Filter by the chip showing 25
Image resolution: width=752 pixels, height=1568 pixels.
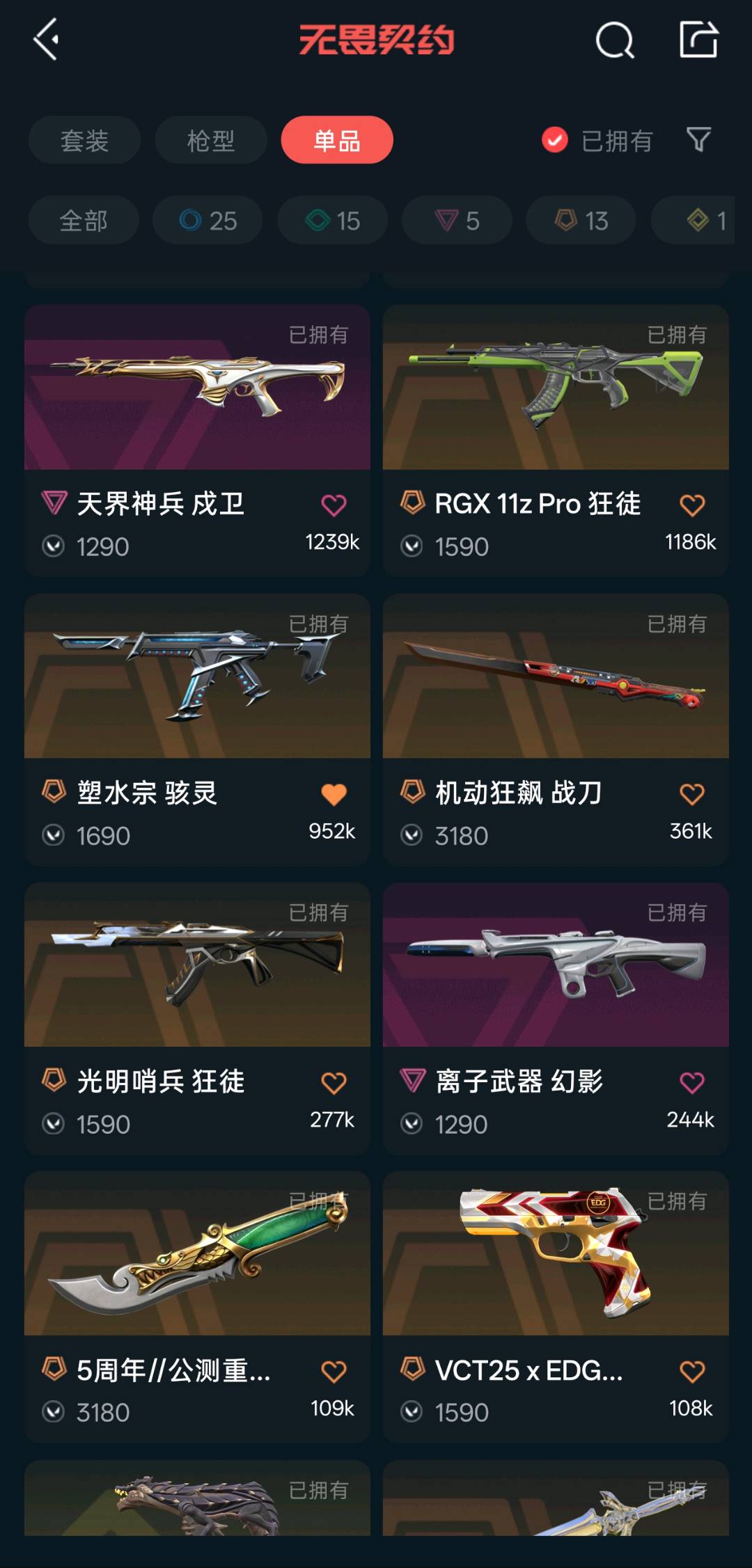pos(208,220)
